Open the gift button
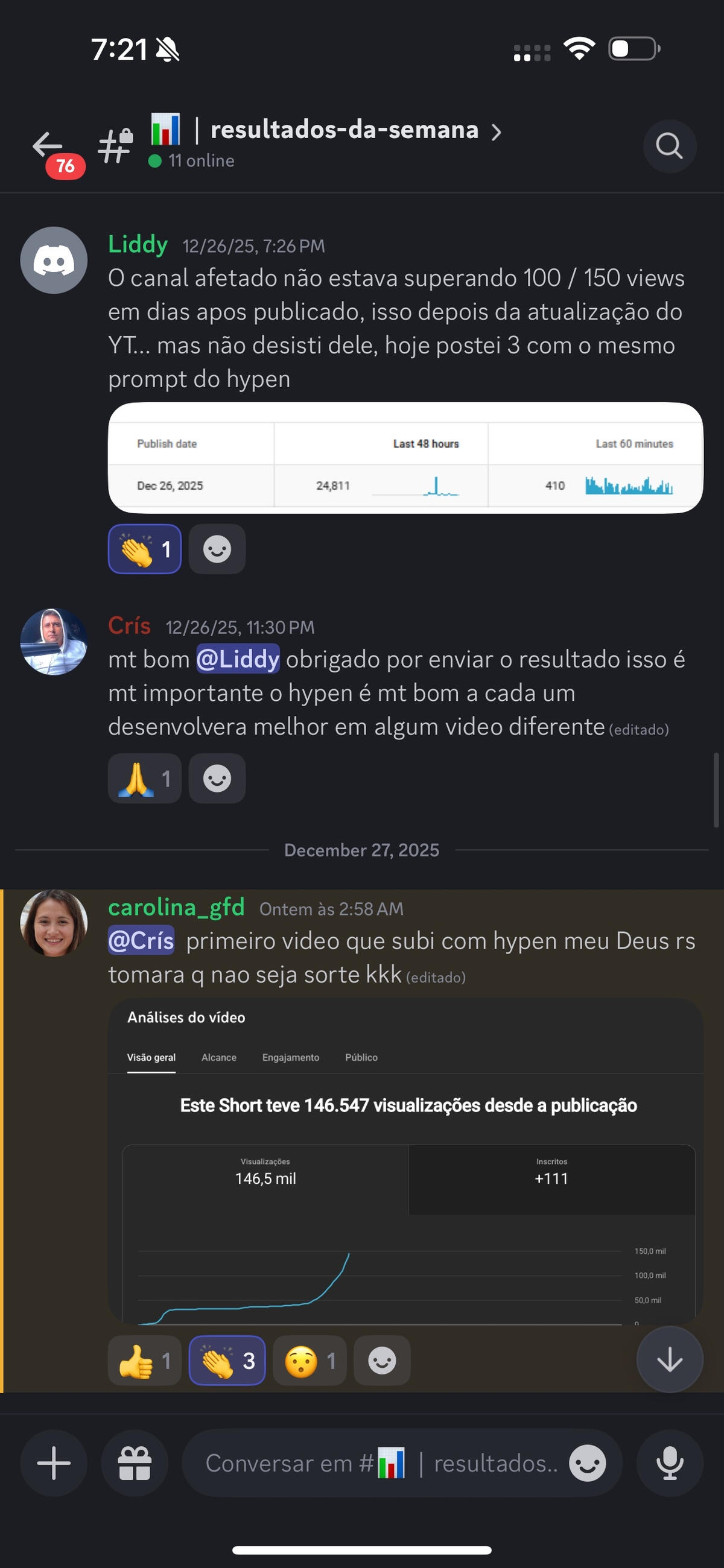 pos(134,1462)
